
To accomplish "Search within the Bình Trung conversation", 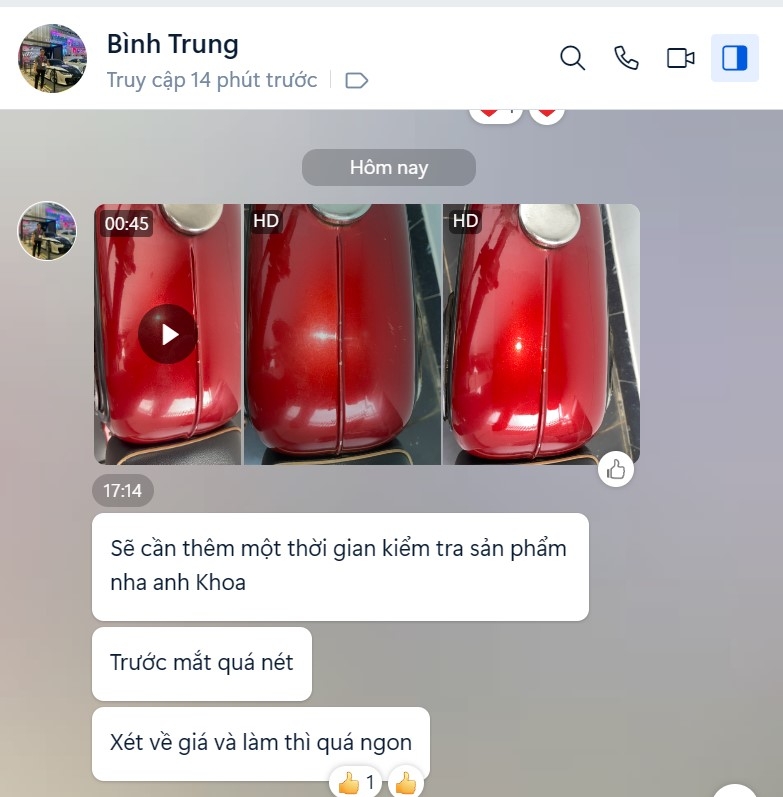I will 572,58.
